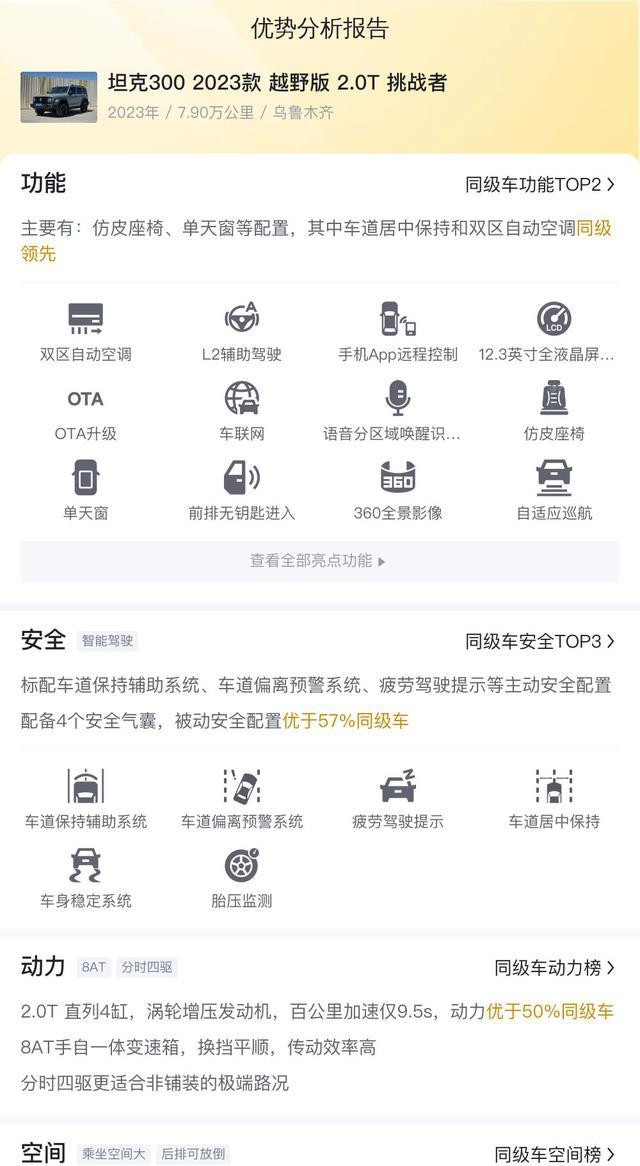Screen dimensions: 640x1166
Task: Open the 同级车空间榜 space ranking
Action: click(x=555, y=1153)
